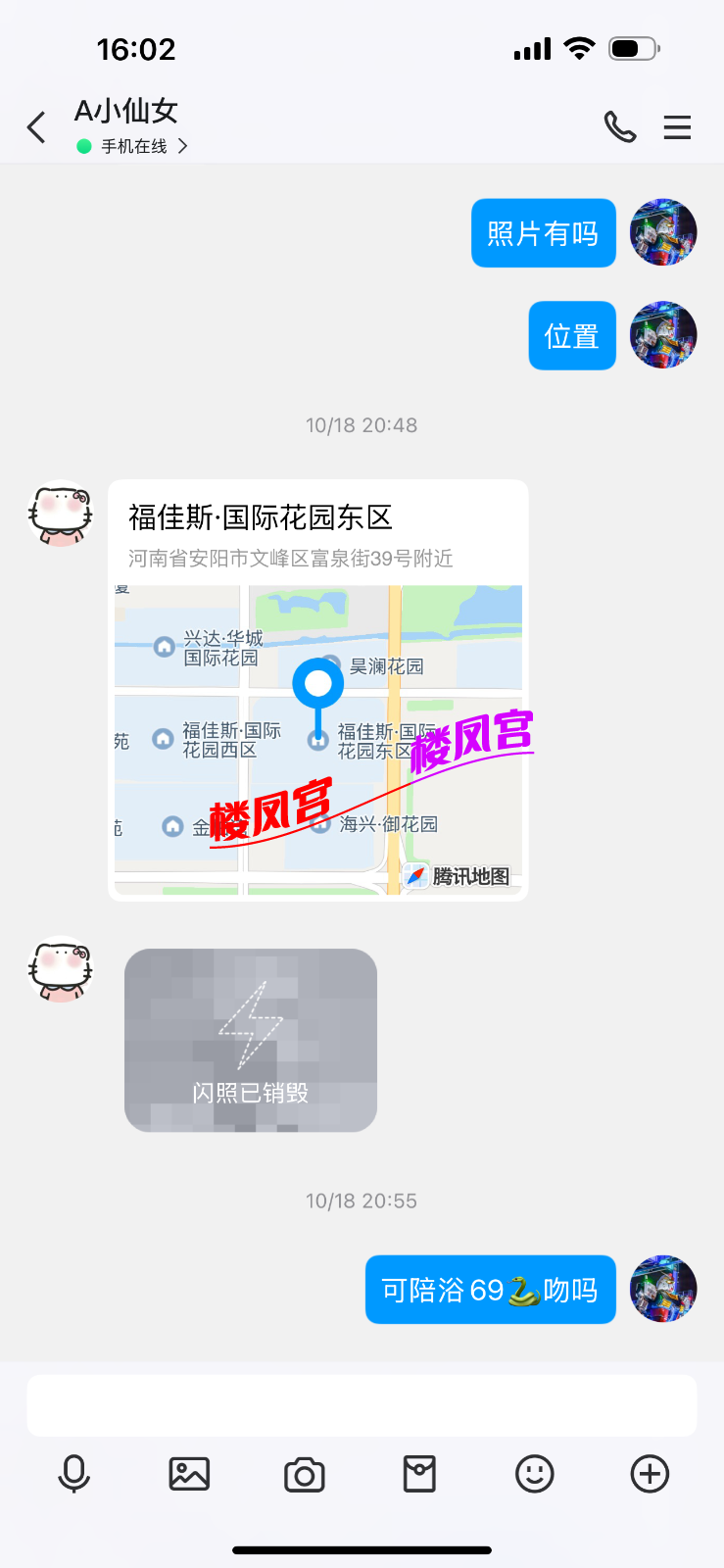Focus the message input field

[362, 1405]
